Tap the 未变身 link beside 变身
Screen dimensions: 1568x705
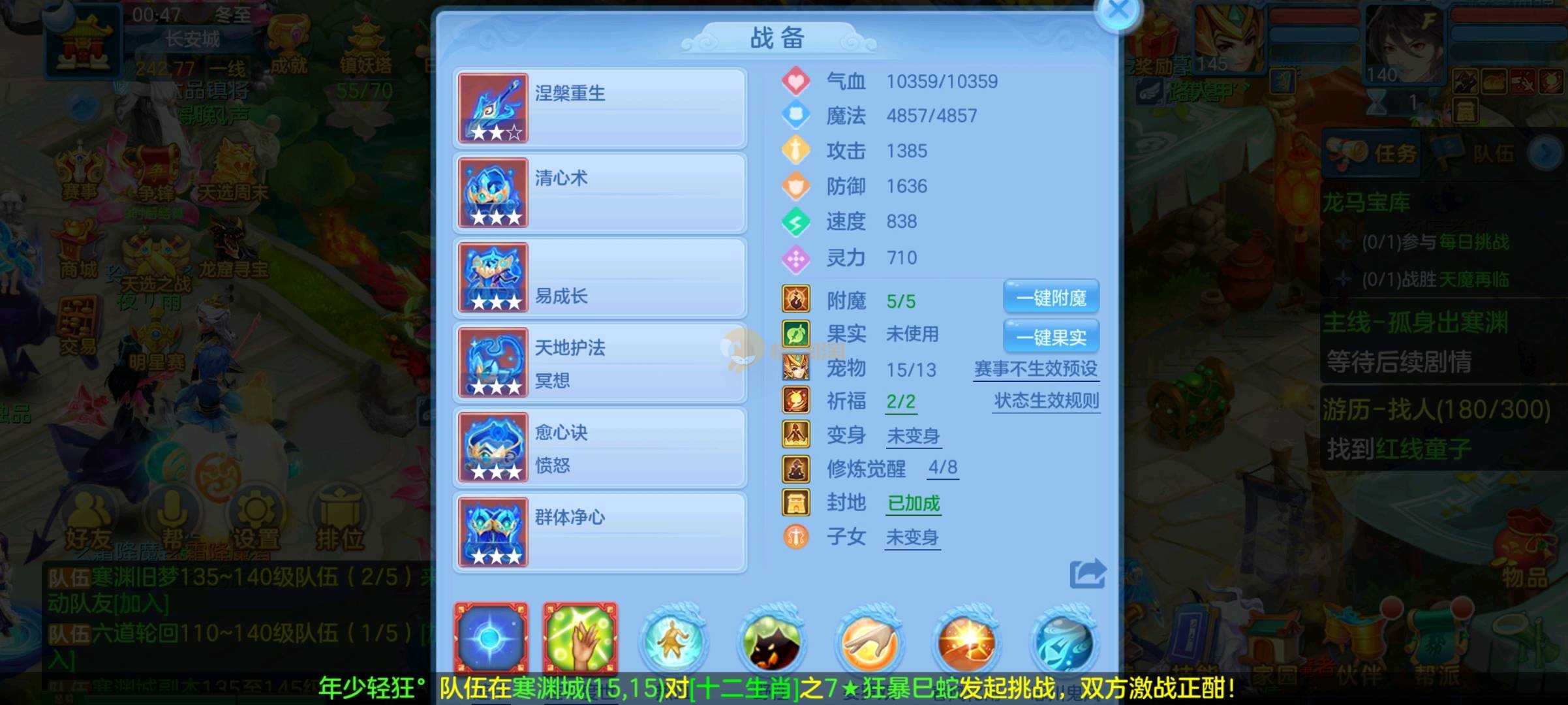913,435
